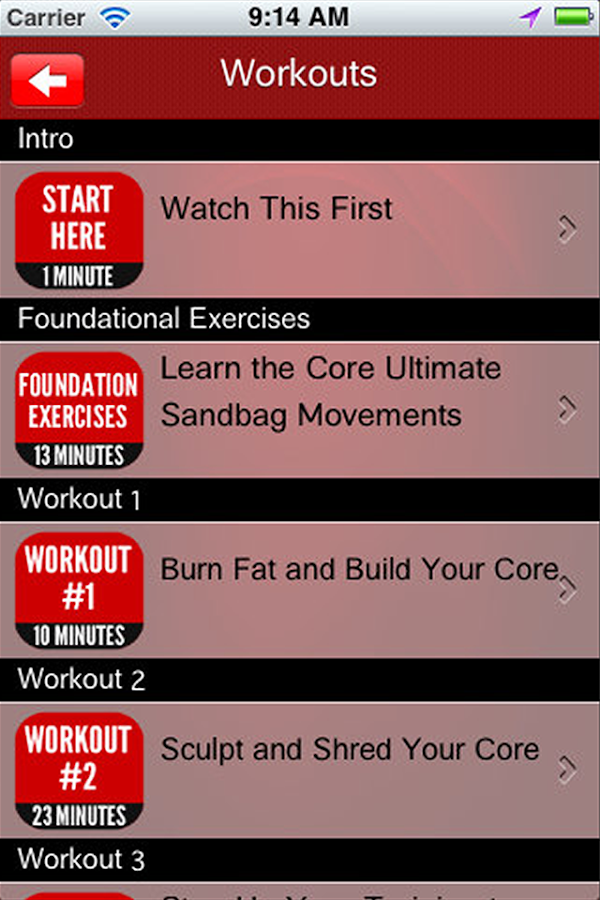Go back using the red arrow button
This screenshot has width=600, height=900.
[x=47, y=80]
